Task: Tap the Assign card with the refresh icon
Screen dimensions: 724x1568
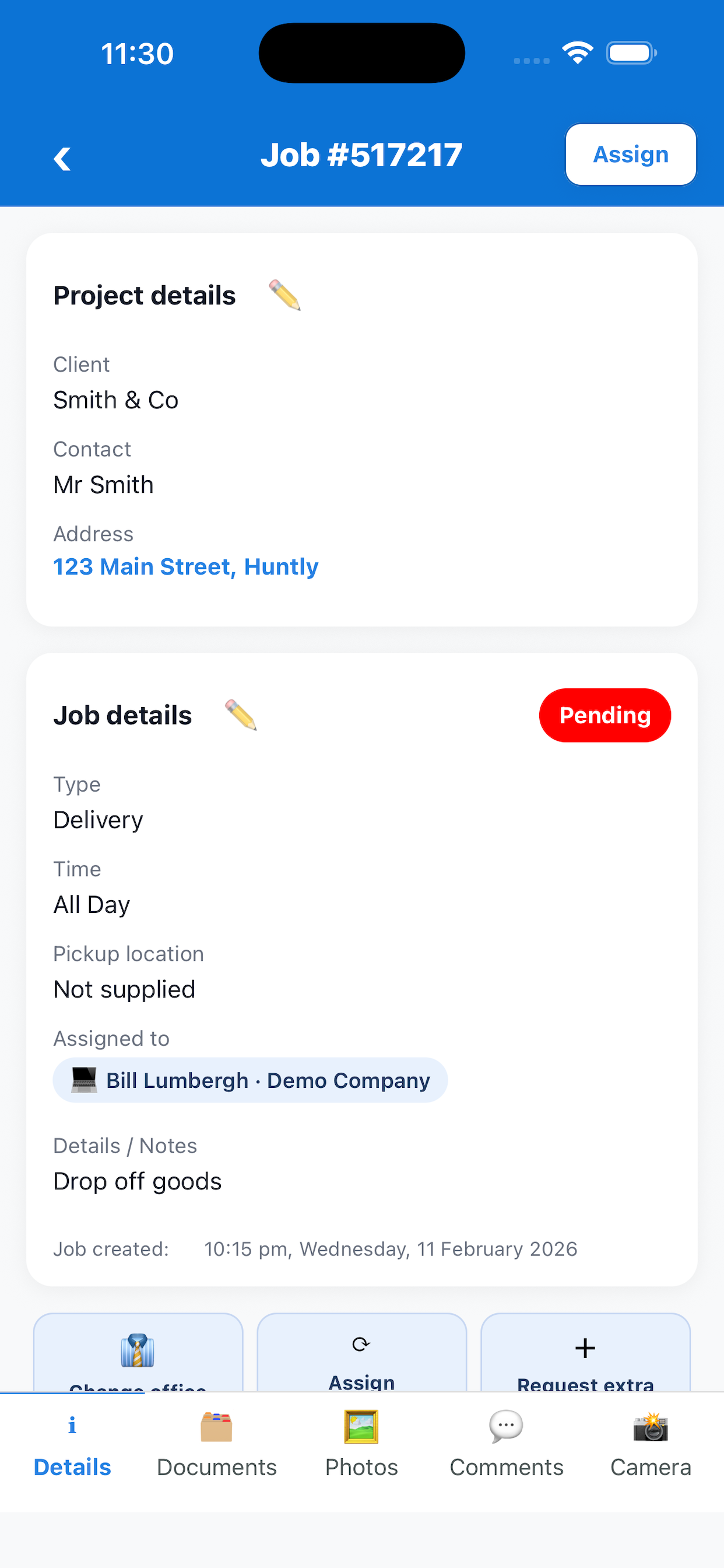Action: tap(361, 1354)
